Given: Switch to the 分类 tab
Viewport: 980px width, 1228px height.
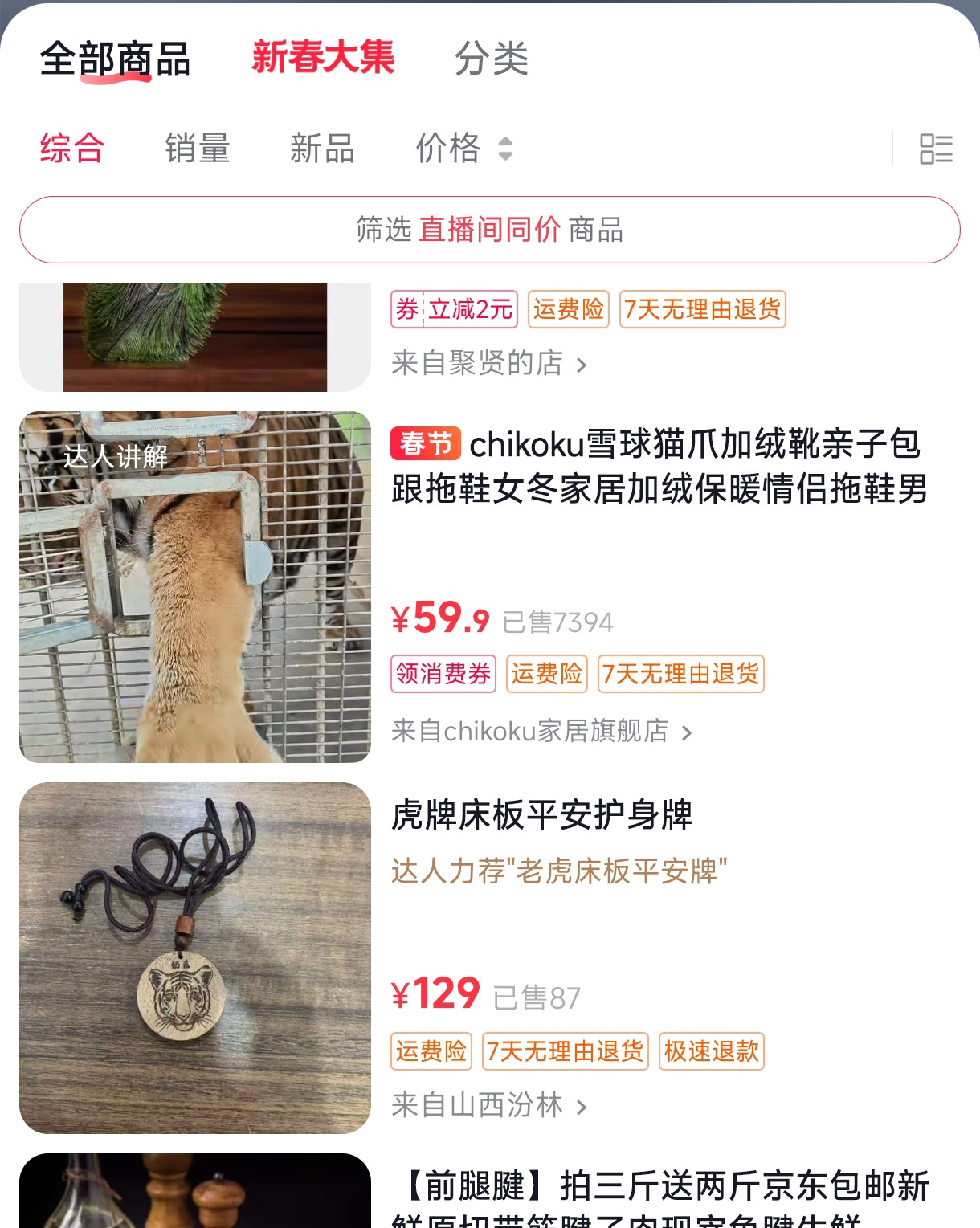Looking at the screenshot, I should click(x=492, y=59).
